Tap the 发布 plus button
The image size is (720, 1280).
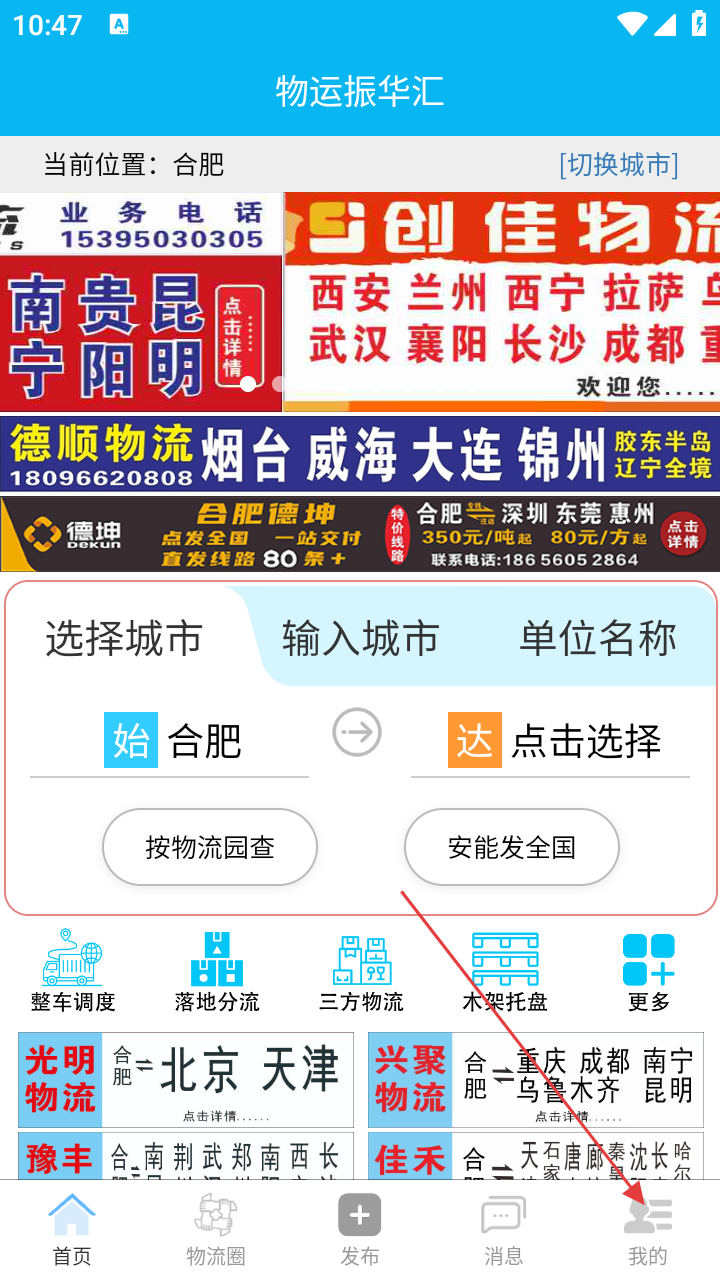pos(360,1217)
